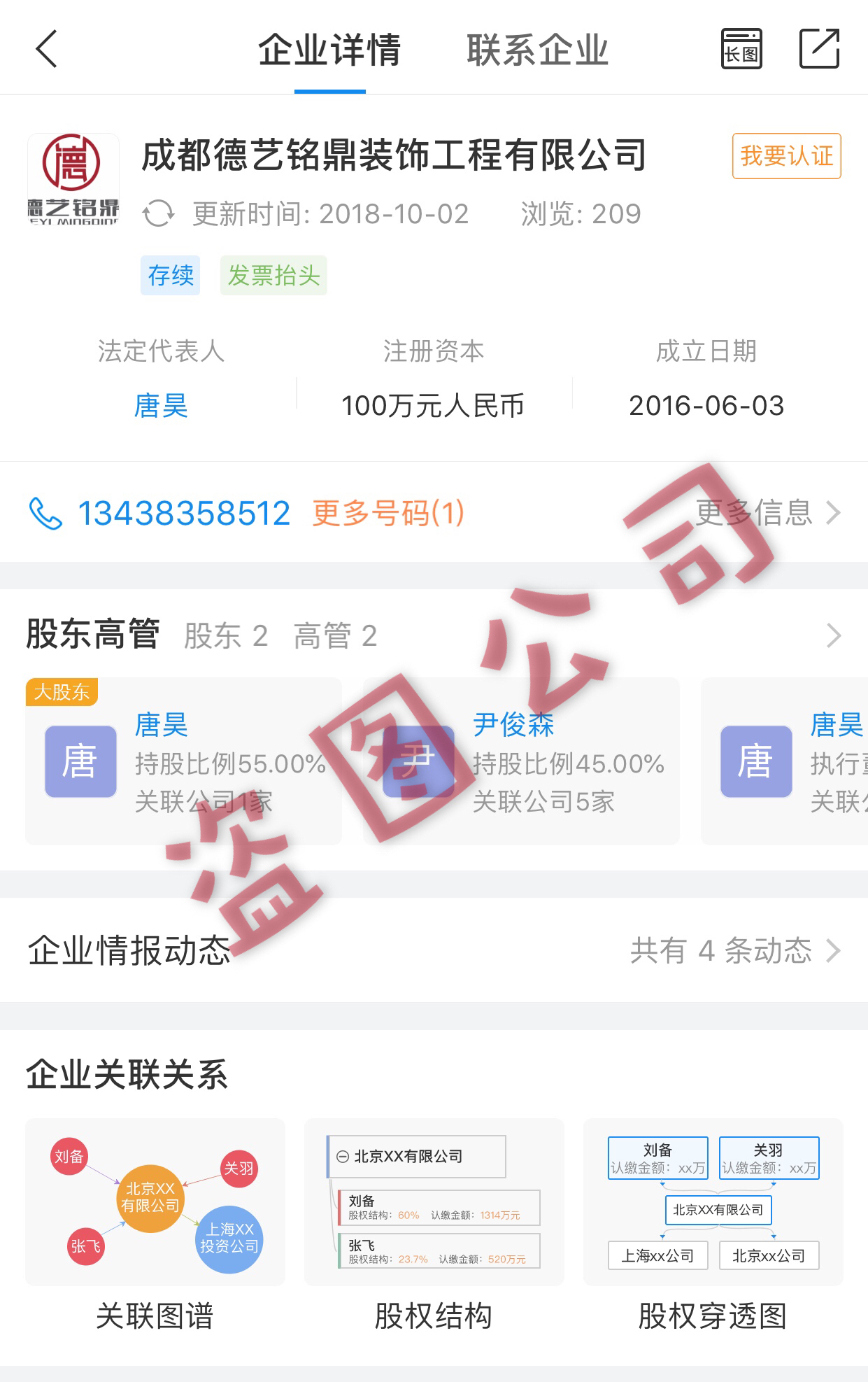Open major shareholder 唐昊's card

pyautogui.click(x=183, y=761)
